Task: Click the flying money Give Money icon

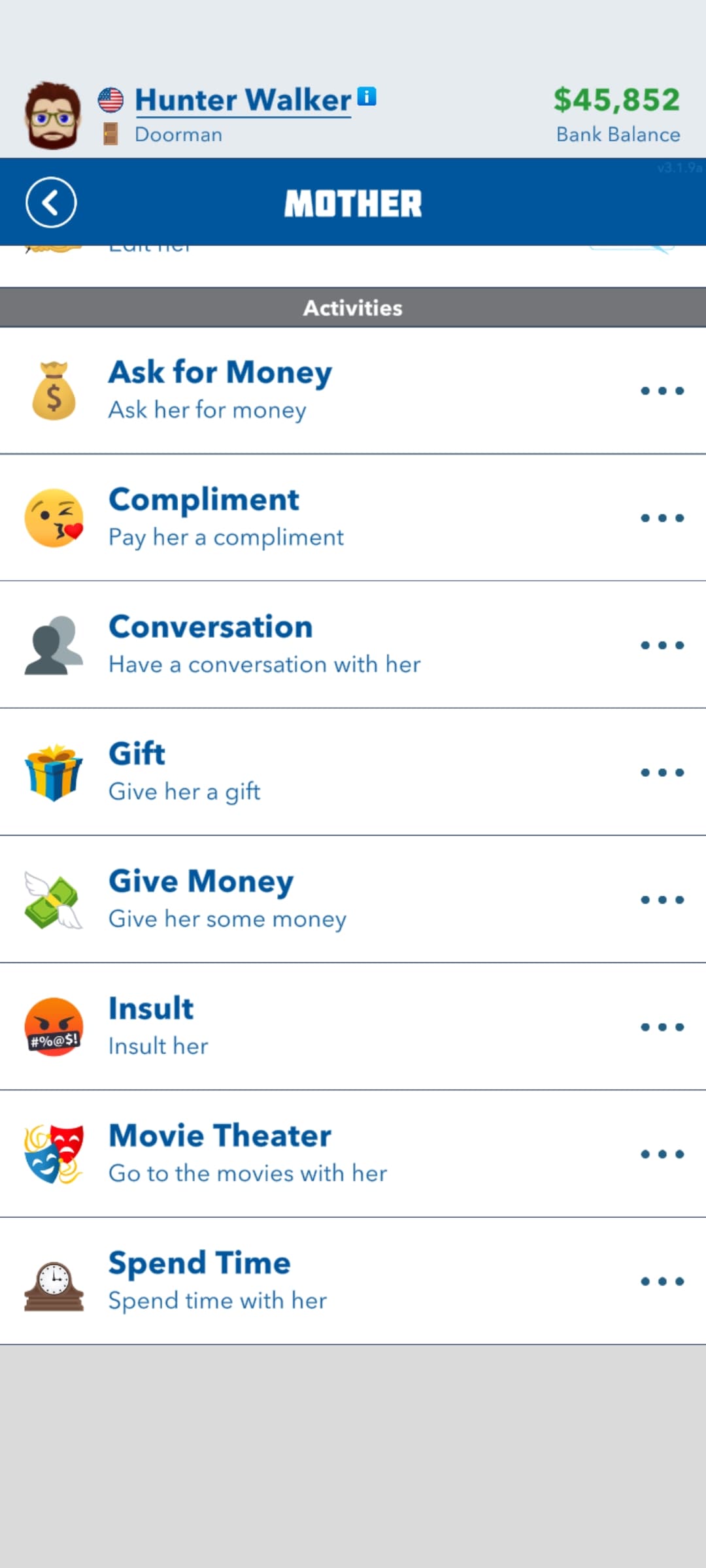Action: [x=55, y=899]
